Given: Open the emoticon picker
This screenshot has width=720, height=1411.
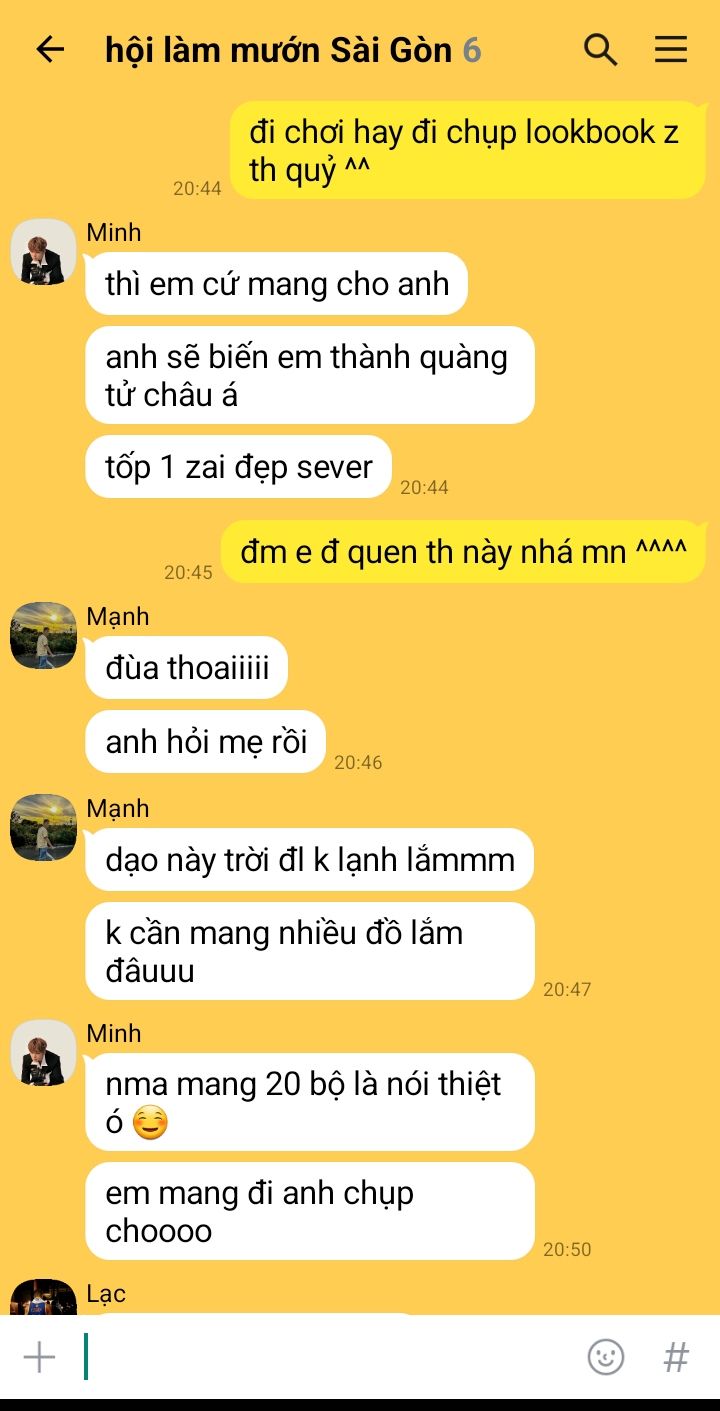Looking at the screenshot, I should (x=606, y=1357).
